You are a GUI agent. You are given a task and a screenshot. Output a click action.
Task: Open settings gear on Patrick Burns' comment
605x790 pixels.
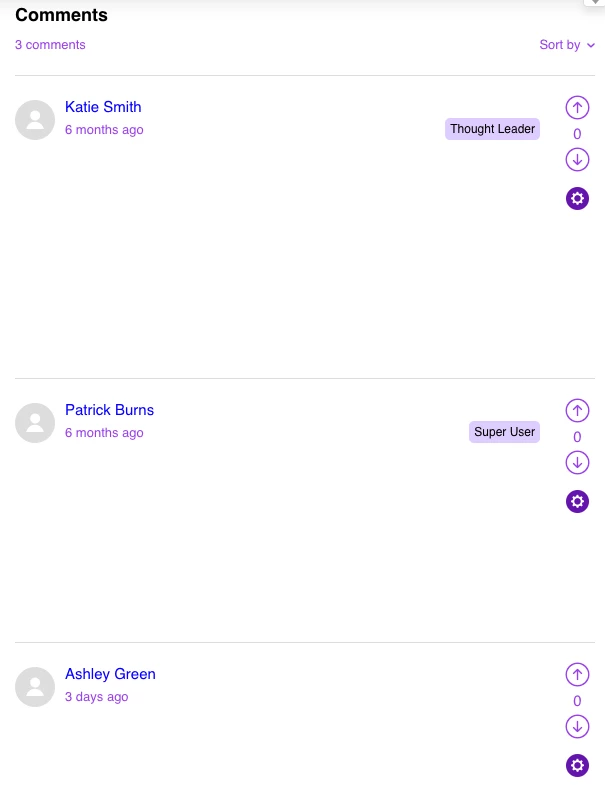[577, 502]
